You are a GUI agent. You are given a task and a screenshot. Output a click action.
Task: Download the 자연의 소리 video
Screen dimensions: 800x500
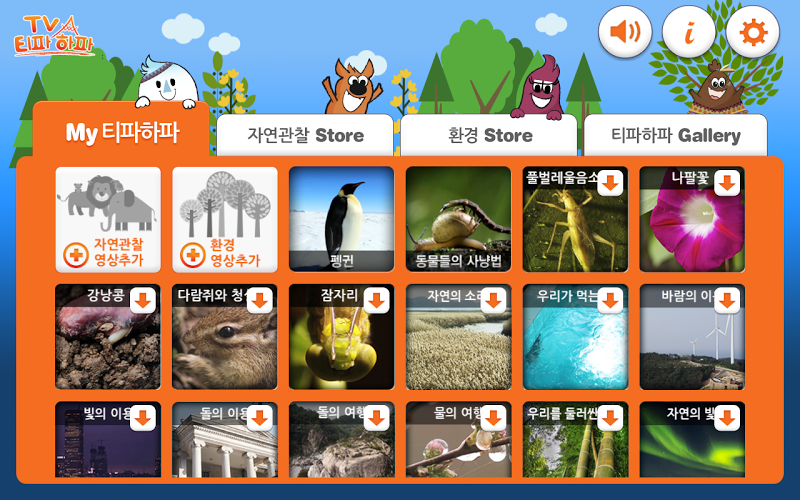[x=493, y=300]
